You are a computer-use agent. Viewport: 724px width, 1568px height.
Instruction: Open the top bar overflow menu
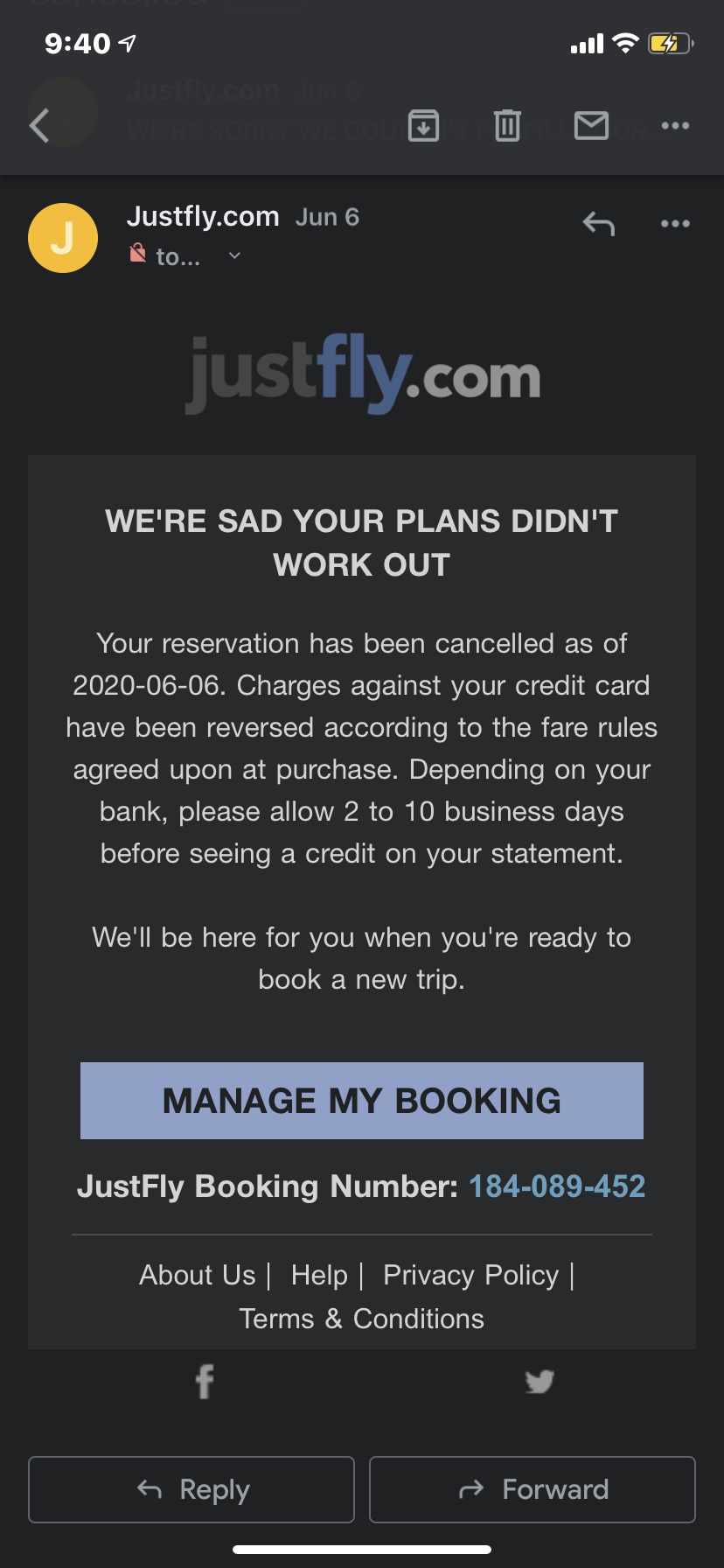click(x=675, y=126)
